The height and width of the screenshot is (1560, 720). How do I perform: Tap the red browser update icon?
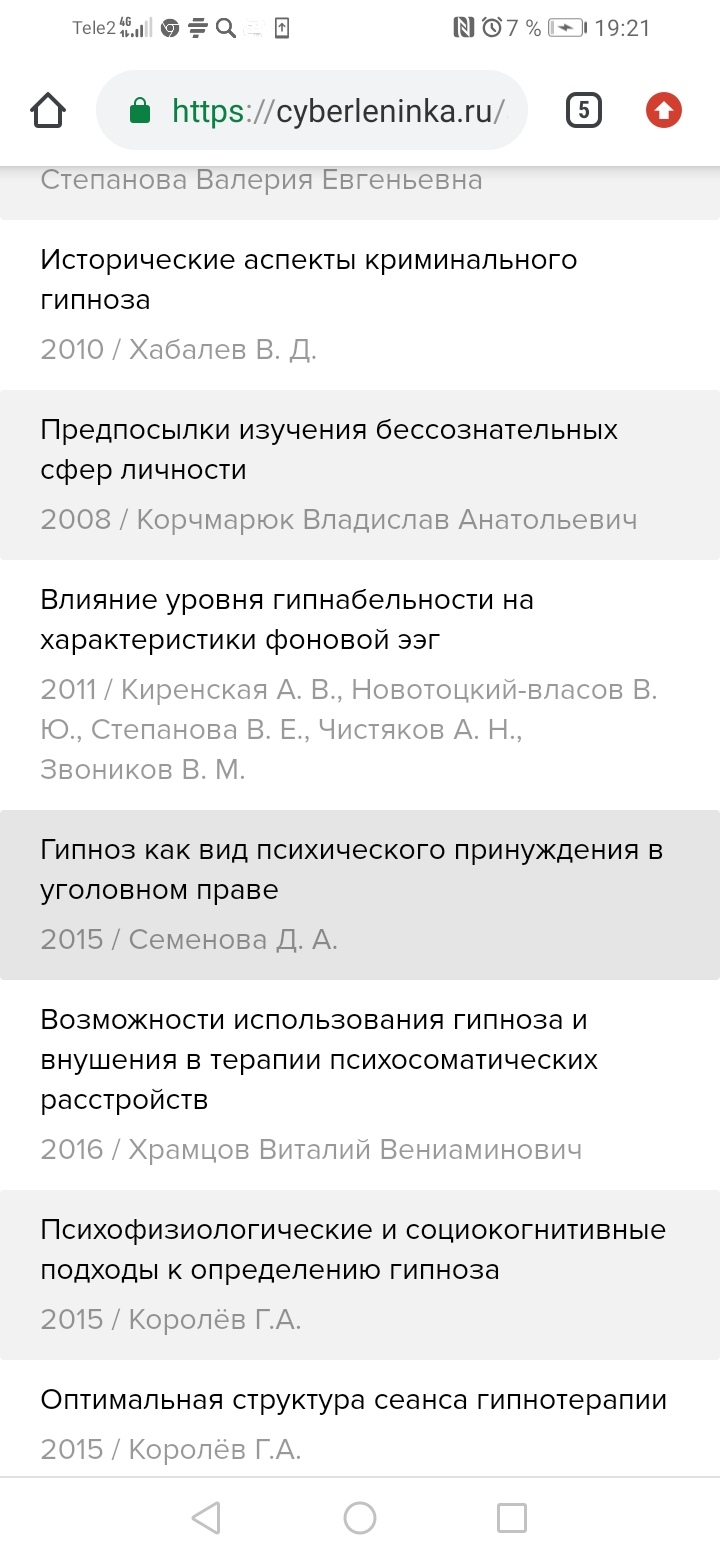(x=663, y=110)
